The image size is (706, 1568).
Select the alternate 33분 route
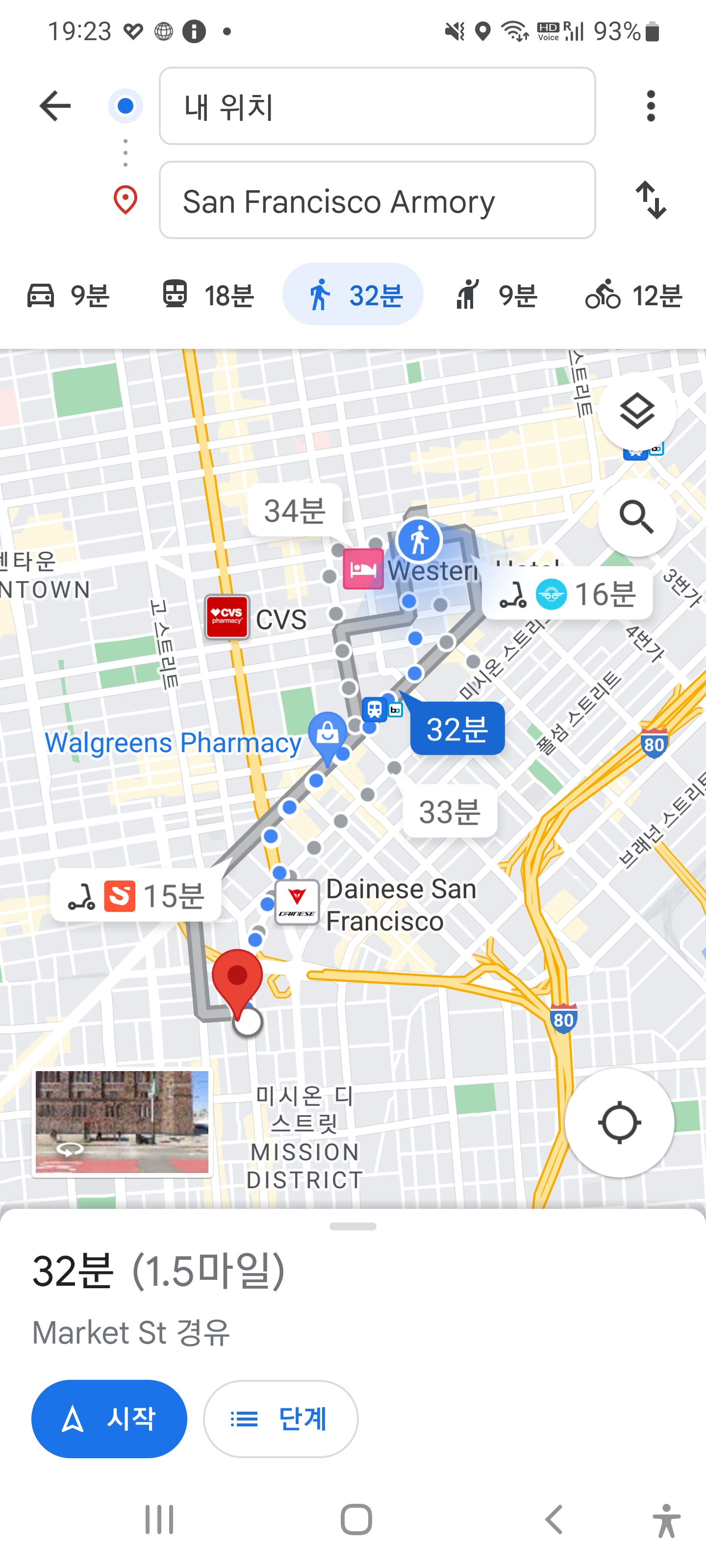[x=450, y=811]
